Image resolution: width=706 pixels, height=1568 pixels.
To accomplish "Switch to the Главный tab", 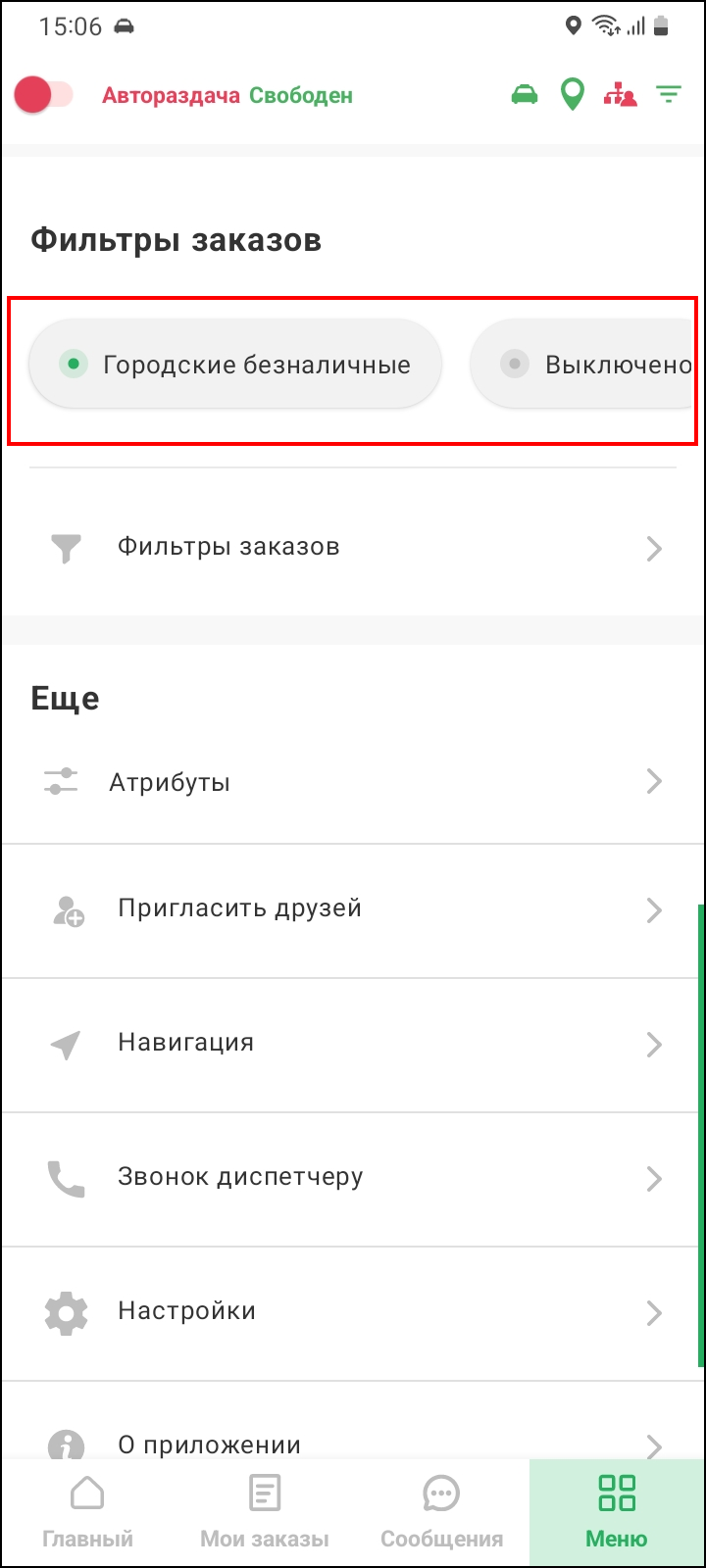I will click(88, 1513).
